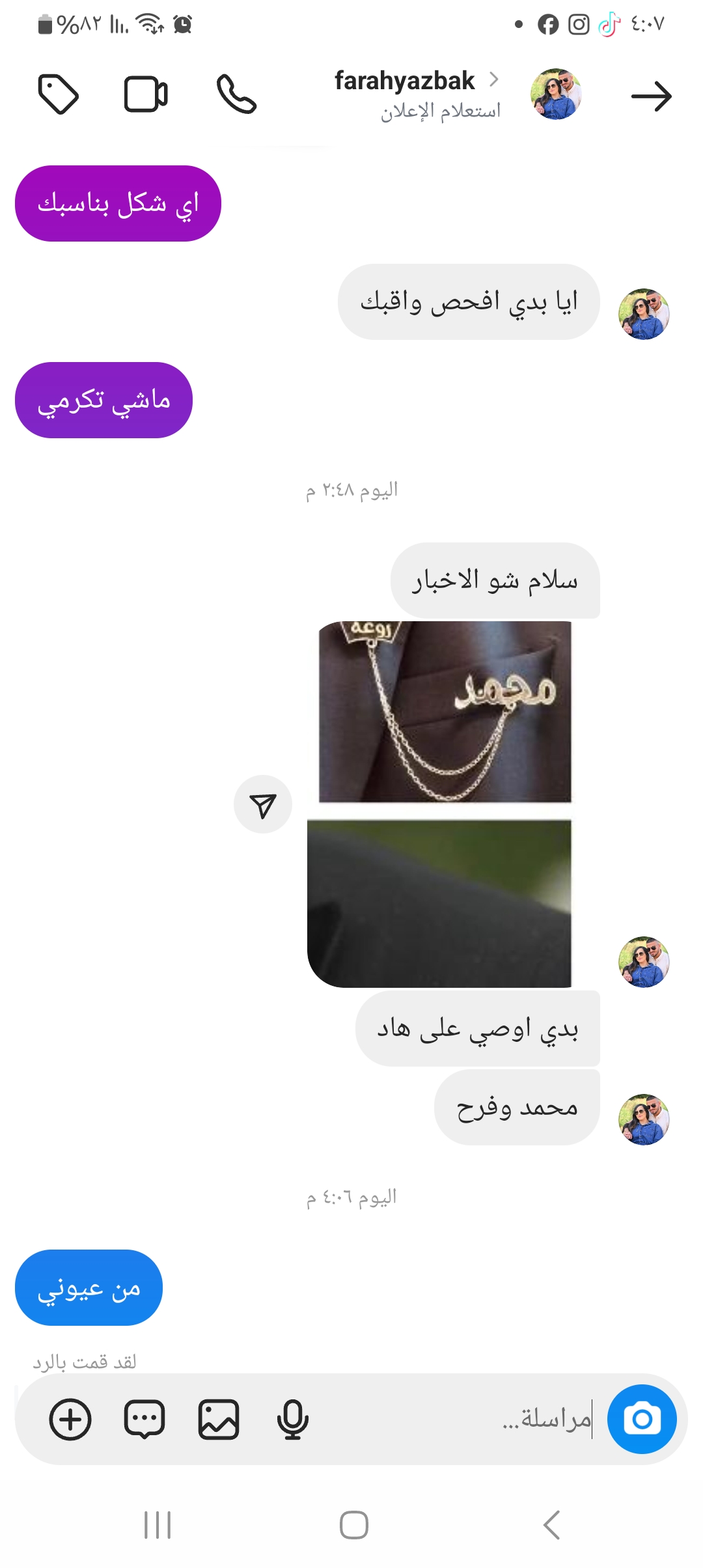Screen dimensions: 703x1568
Task: Start a voice call with farahyazbak
Action: (236, 95)
